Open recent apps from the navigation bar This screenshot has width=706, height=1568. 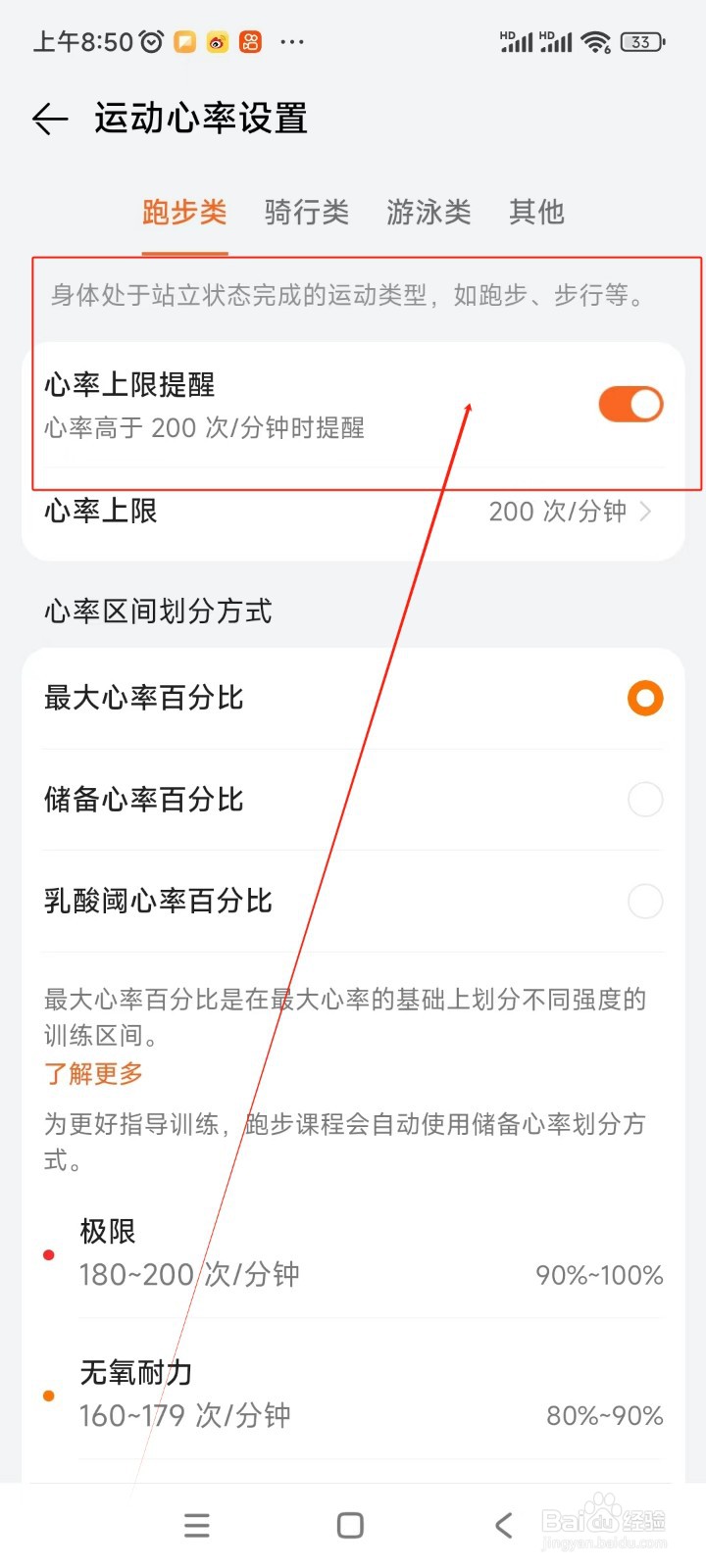click(x=196, y=1525)
